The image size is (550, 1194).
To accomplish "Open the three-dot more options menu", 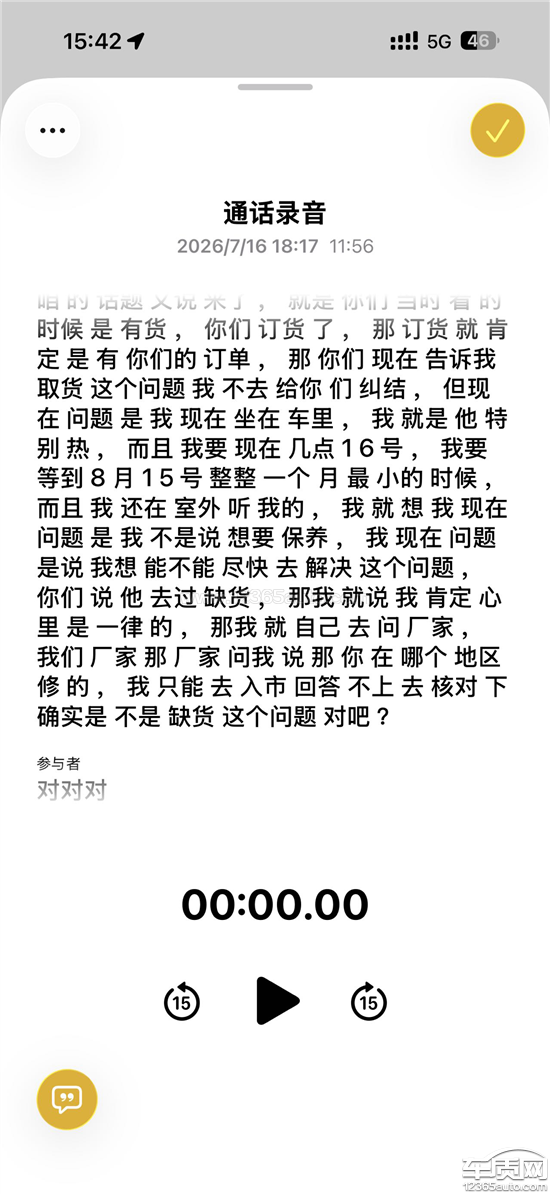I will [x=53, y=130].
